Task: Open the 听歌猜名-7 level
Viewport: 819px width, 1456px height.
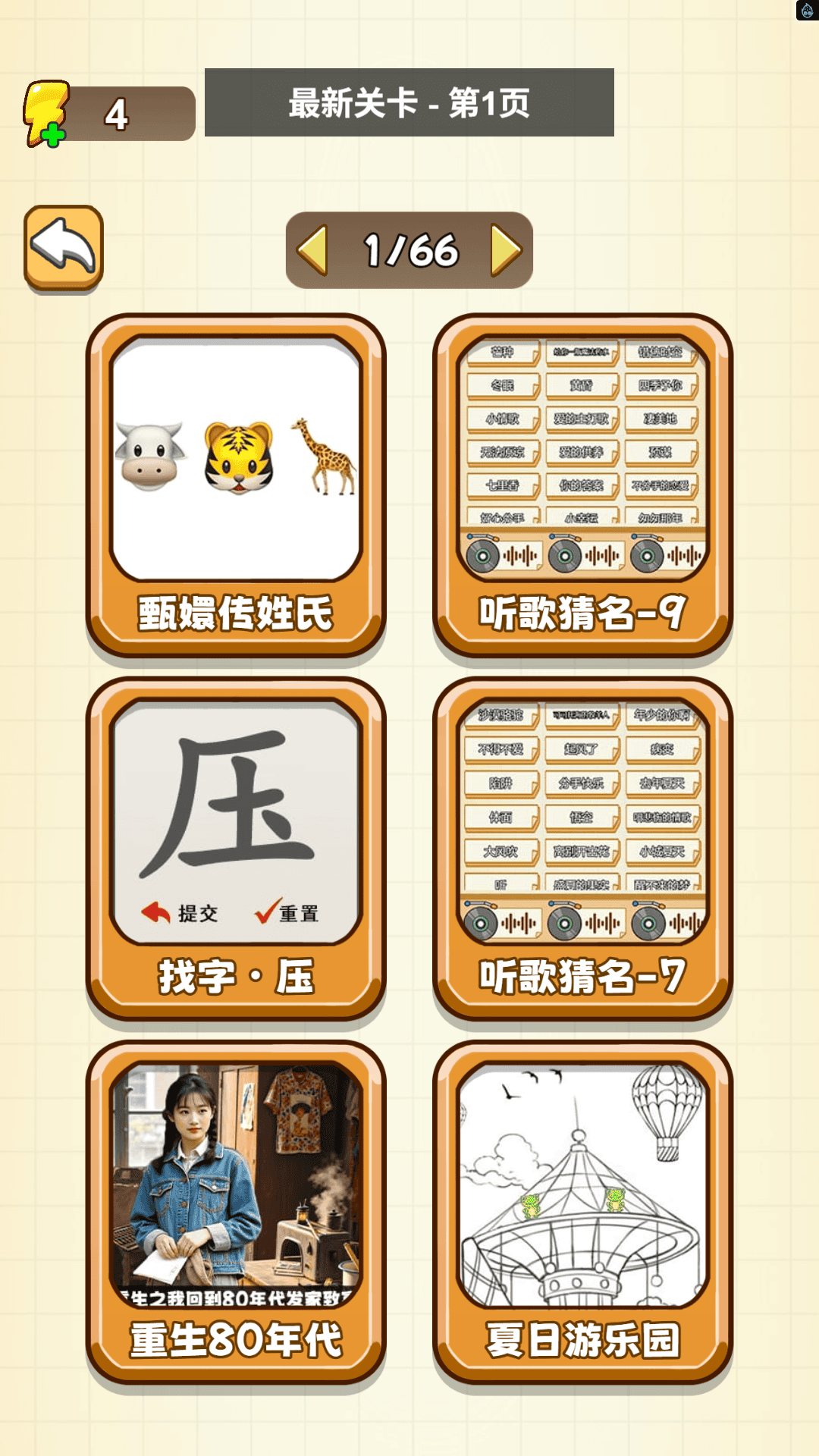Action: click(582, 849)
